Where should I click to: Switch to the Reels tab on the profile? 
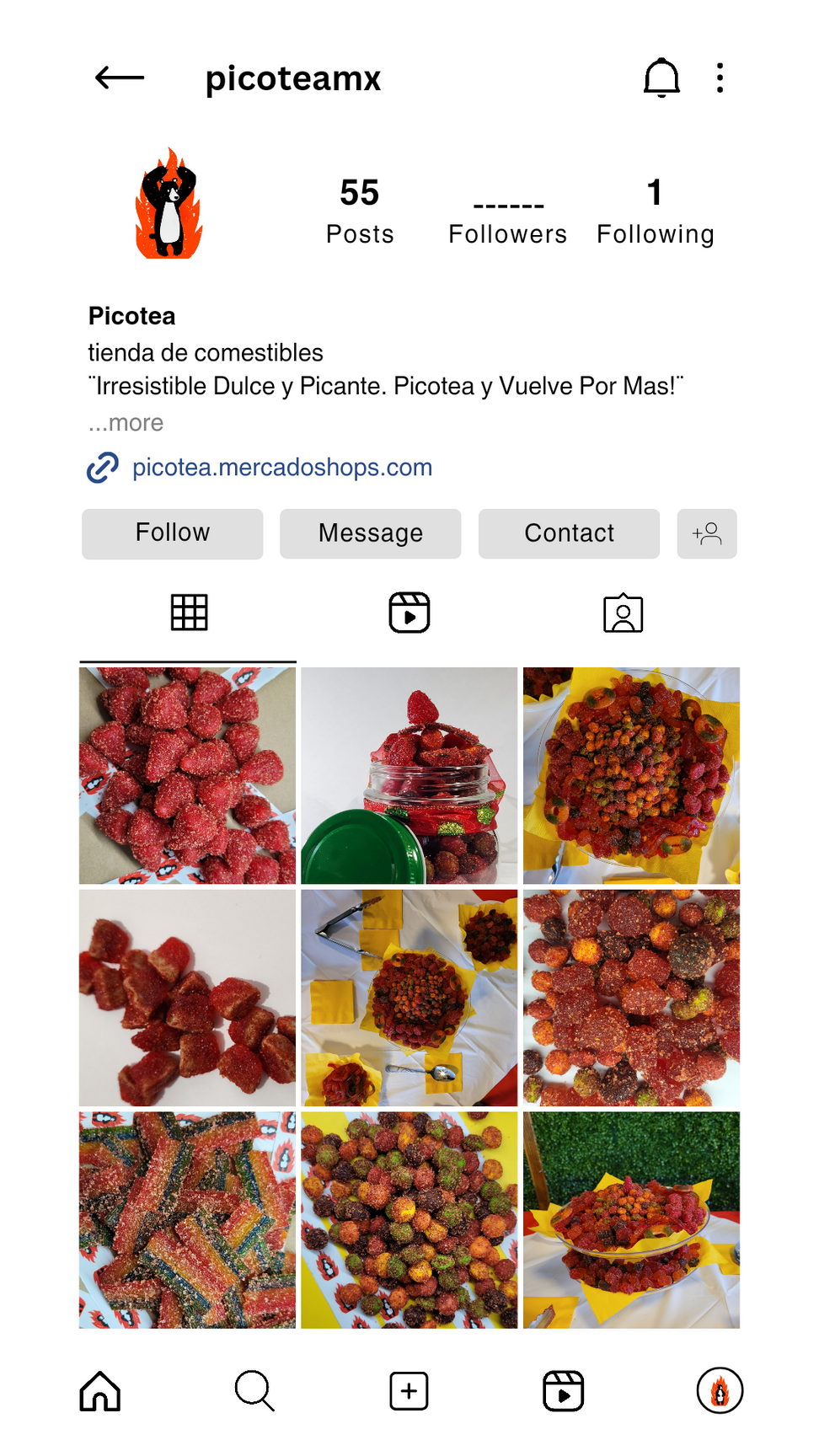[409, 613]
